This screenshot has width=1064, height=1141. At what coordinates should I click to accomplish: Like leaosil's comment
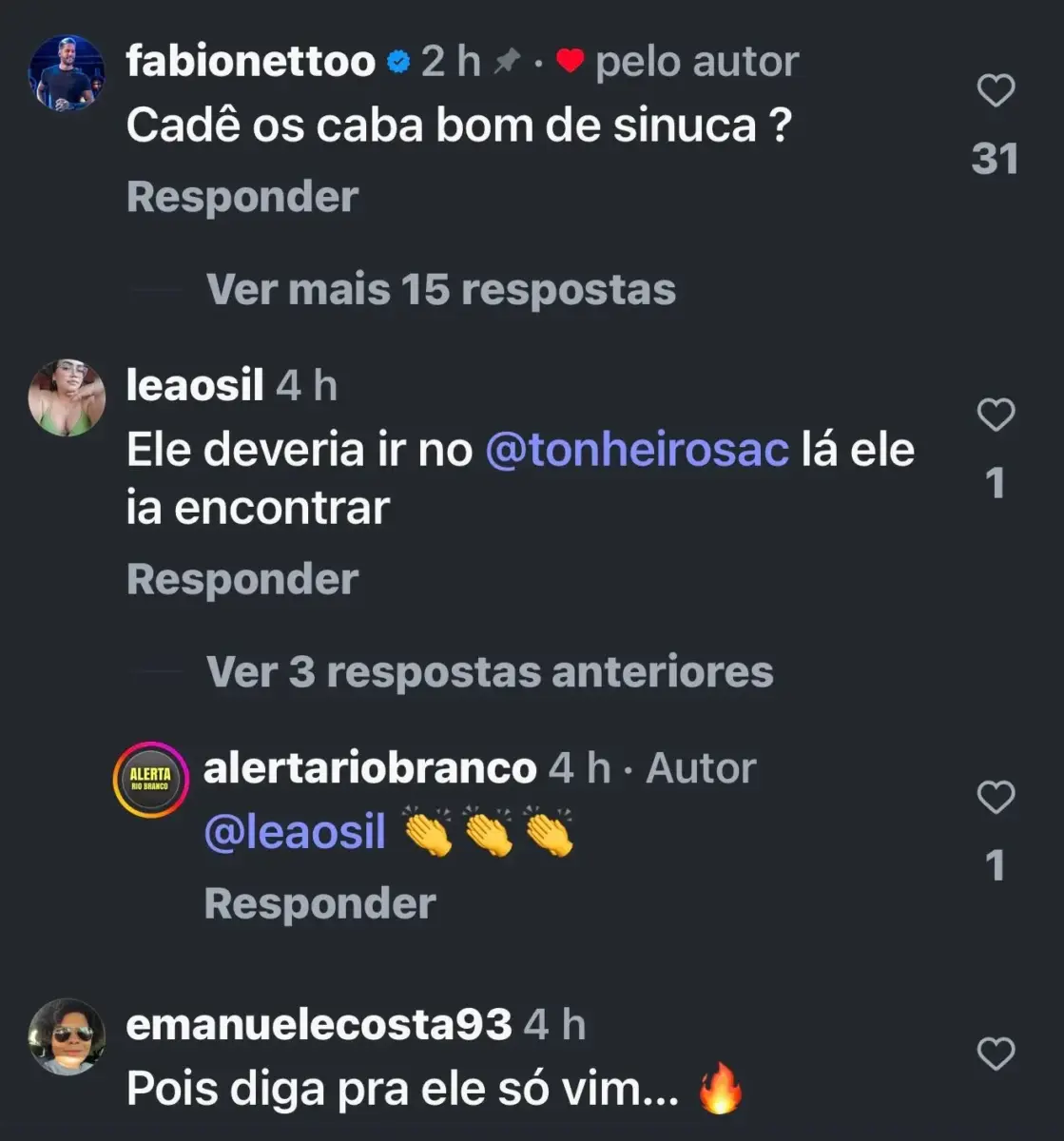[x=996, y=416]
